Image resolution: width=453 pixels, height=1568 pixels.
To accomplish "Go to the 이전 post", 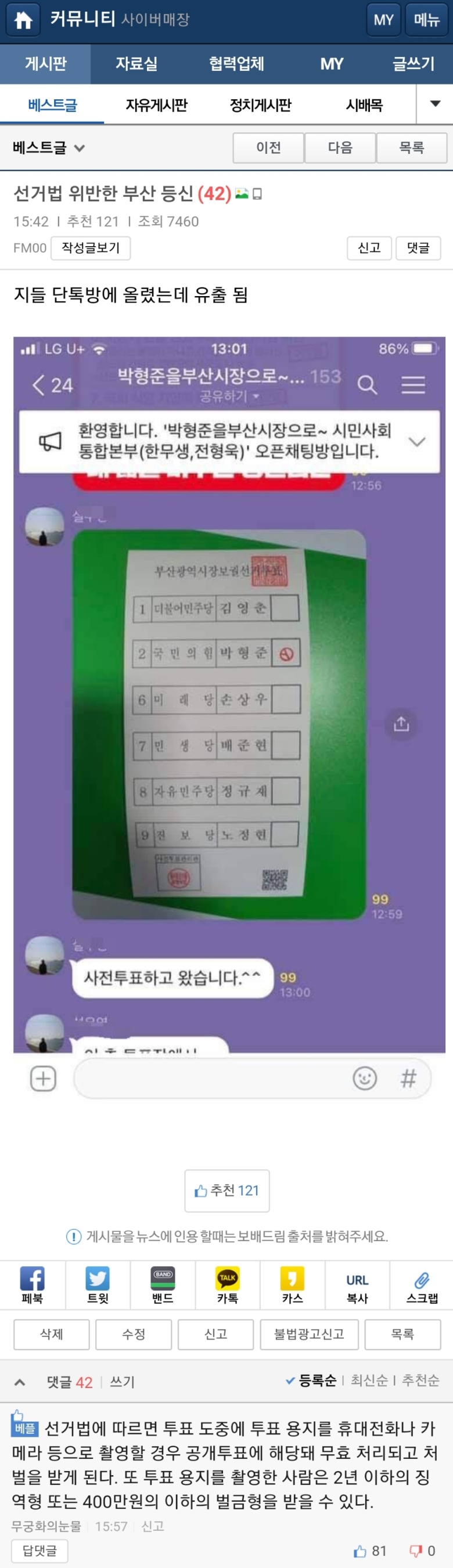I will (x=268, y=148).
